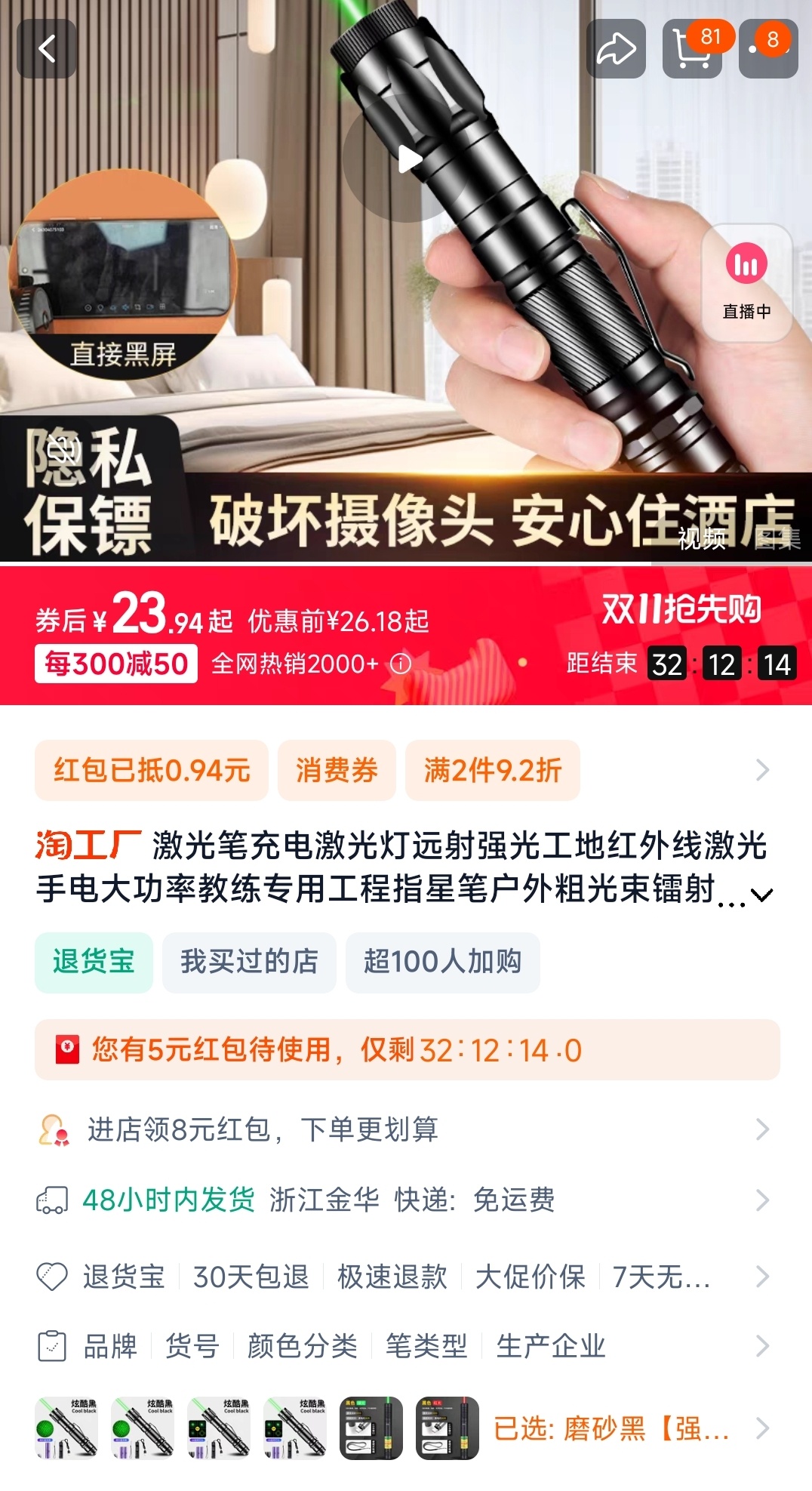
Task: Open product parameters 品牌 货号 row
Action: (x=406, y=1346)
